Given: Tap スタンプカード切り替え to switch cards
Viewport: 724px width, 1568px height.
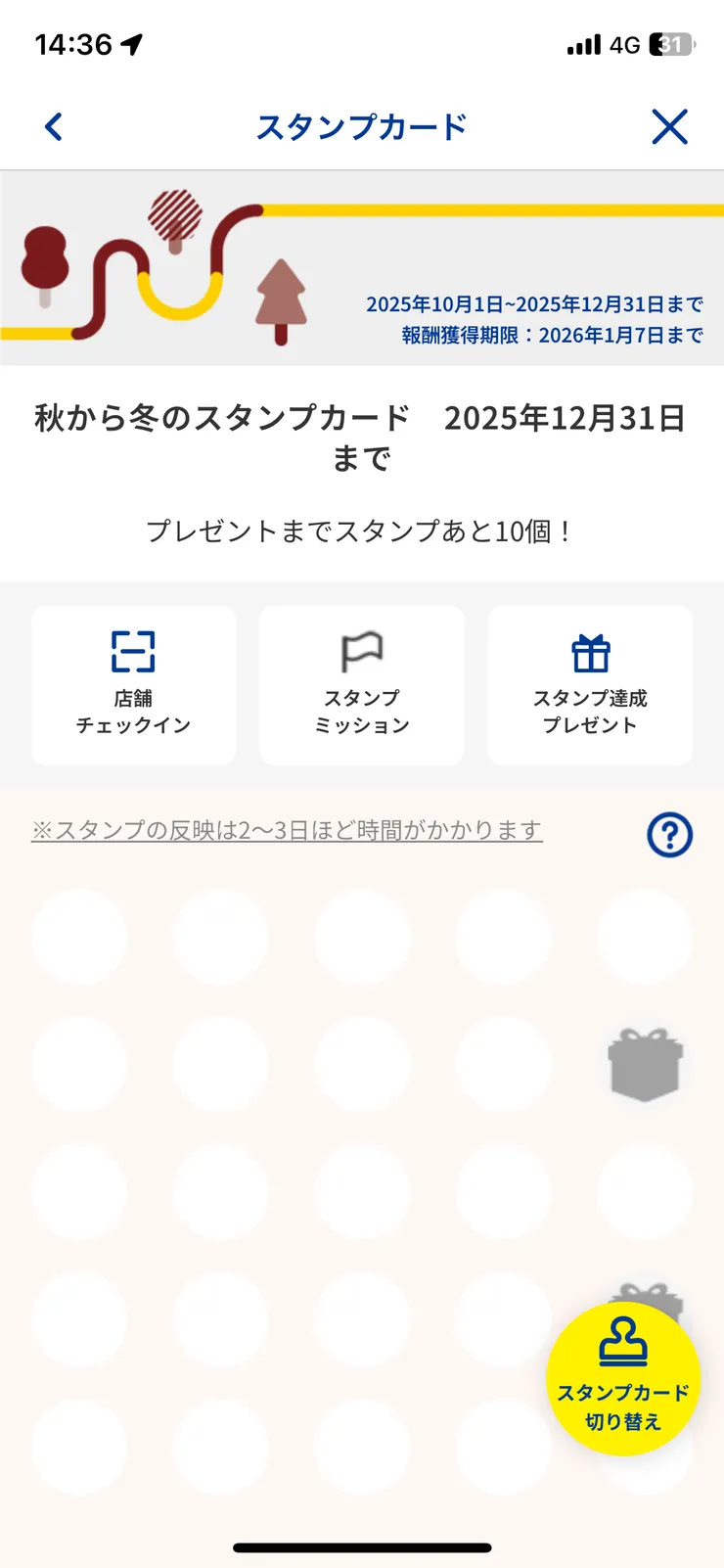Looking at the screenshot, I should [x=623, y=1378].
